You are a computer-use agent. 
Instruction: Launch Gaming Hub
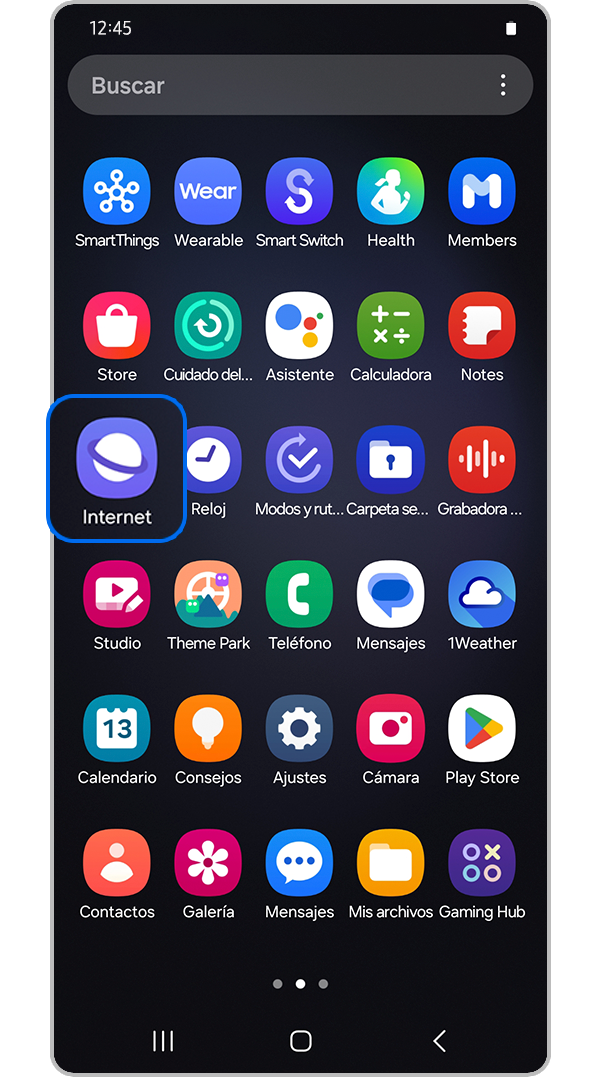click(x=482, y=863)
